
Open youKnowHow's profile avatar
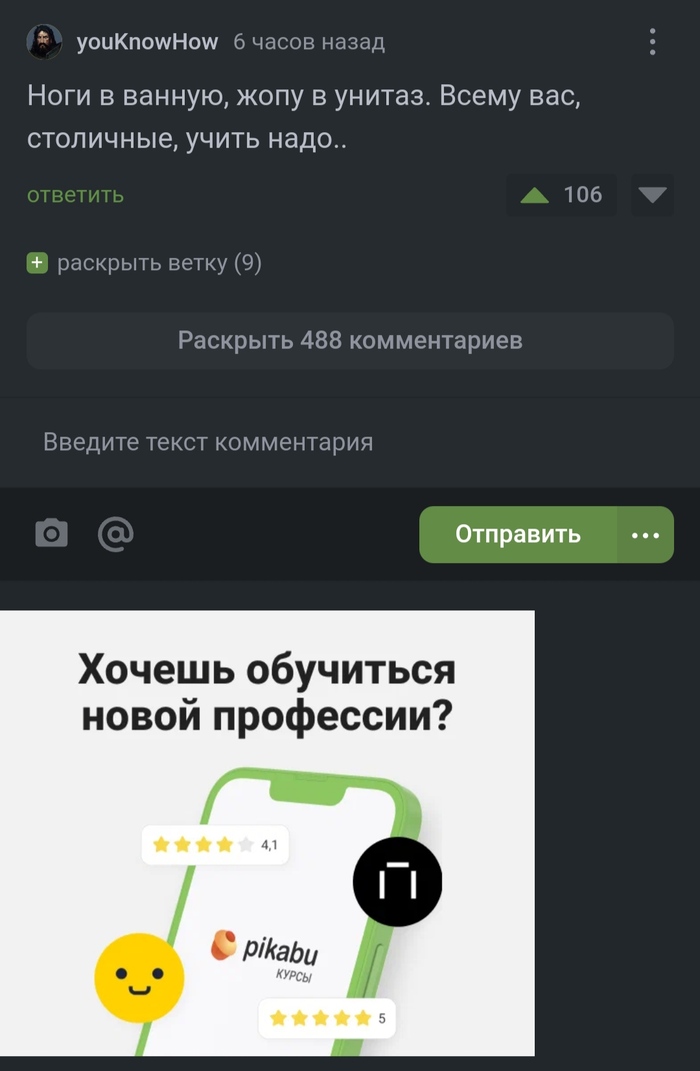[x=44, y=42]
